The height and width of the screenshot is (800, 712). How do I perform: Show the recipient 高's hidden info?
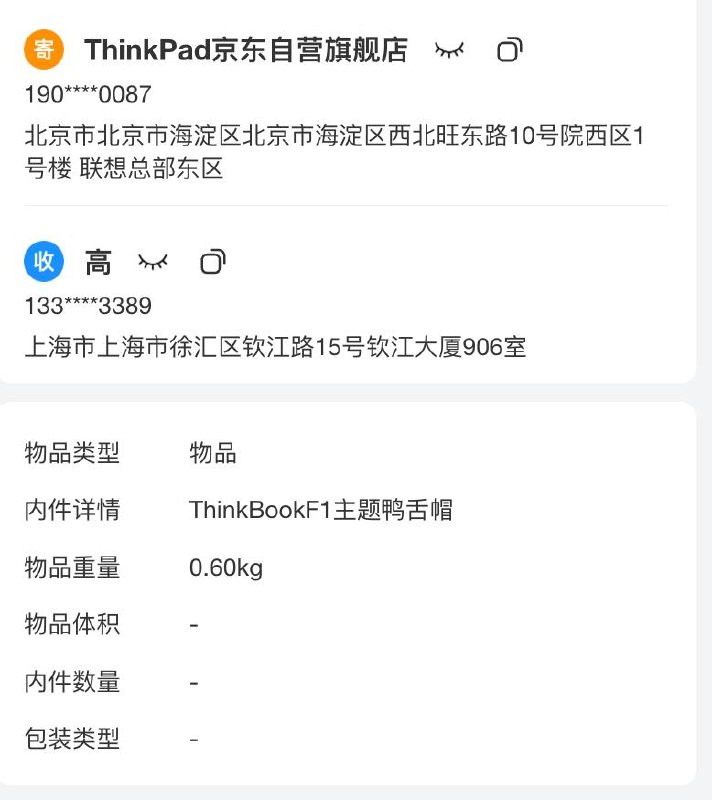pyautogui.click(x=153, y=263)
